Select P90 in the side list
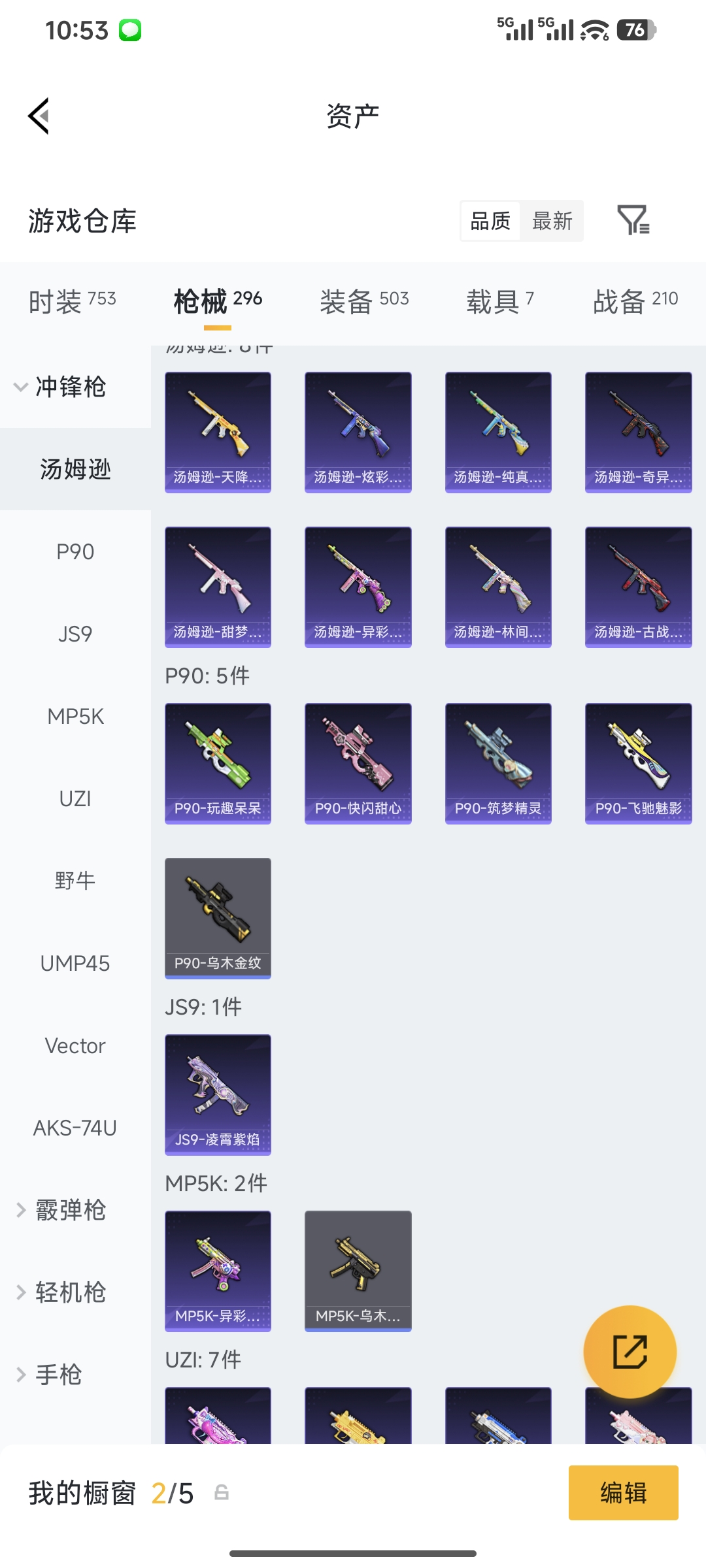 (x=75, y=552)
